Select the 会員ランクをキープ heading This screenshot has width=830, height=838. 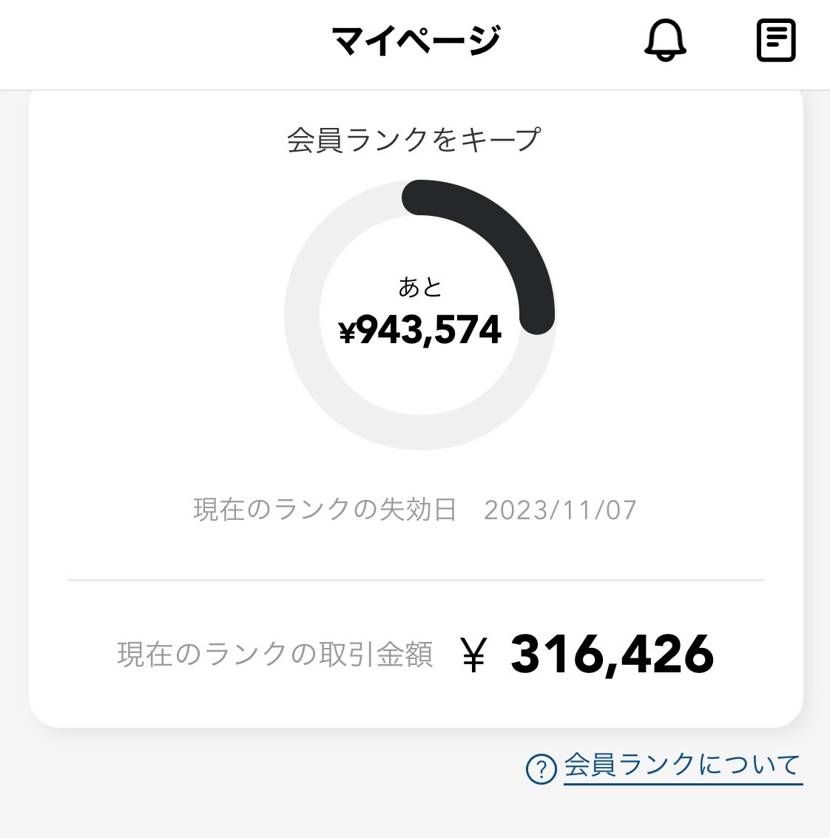(x=414, y=137)
